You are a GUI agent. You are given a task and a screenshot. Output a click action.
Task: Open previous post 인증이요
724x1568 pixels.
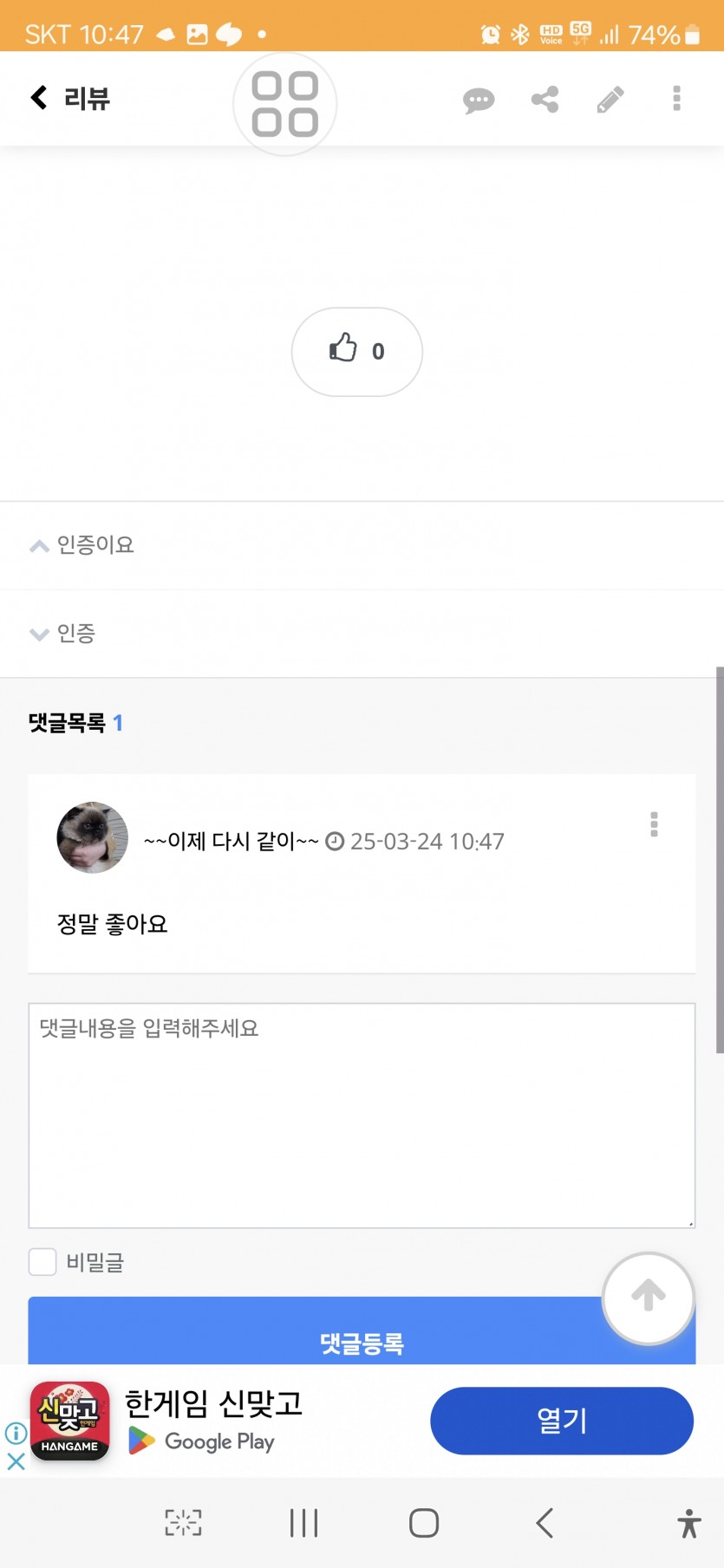(362, 545)
